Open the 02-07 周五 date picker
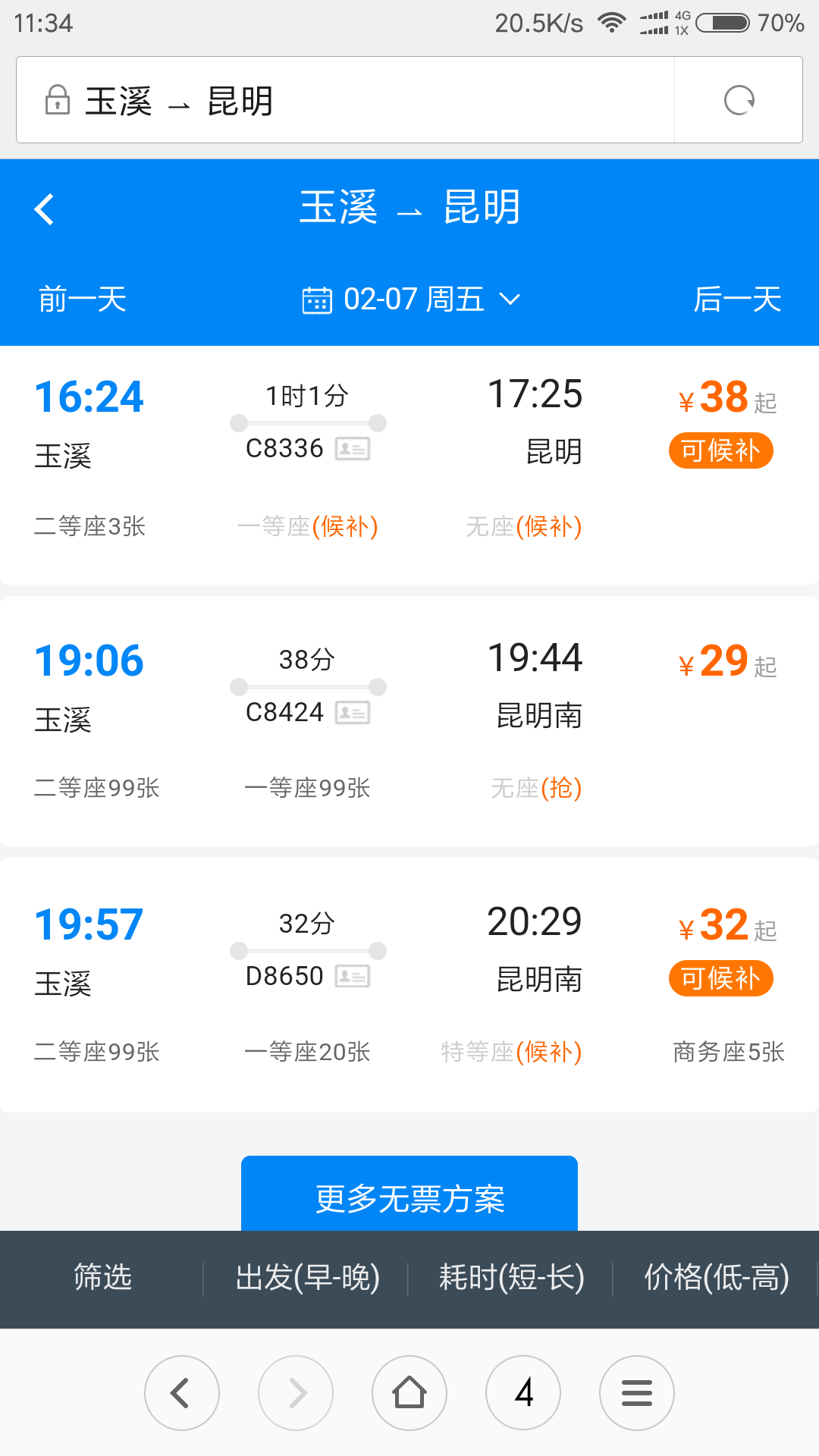Screen dimensions: 819x1456 tap(410, 300)
